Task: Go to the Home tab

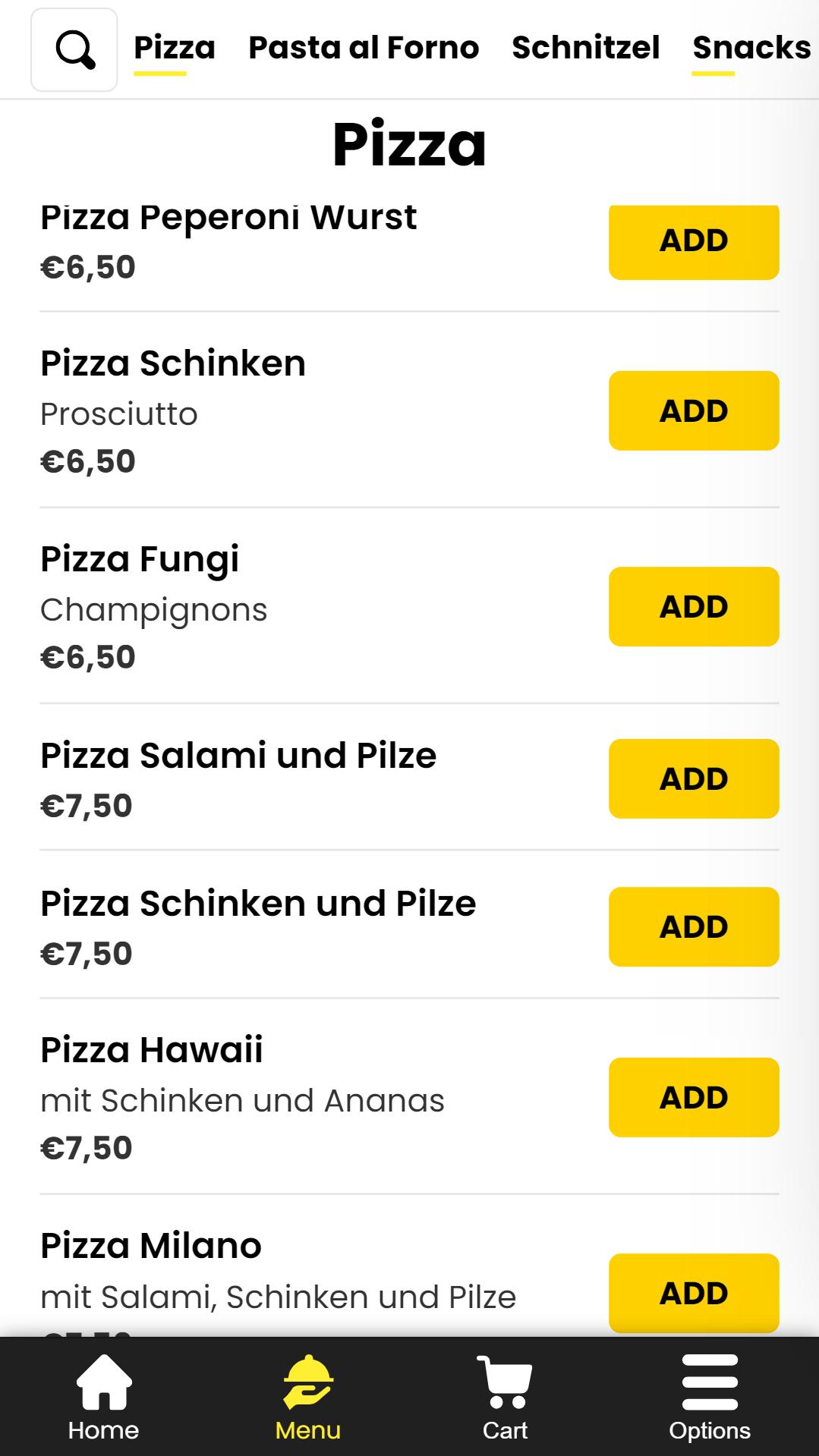Action: coord(103,1398)
